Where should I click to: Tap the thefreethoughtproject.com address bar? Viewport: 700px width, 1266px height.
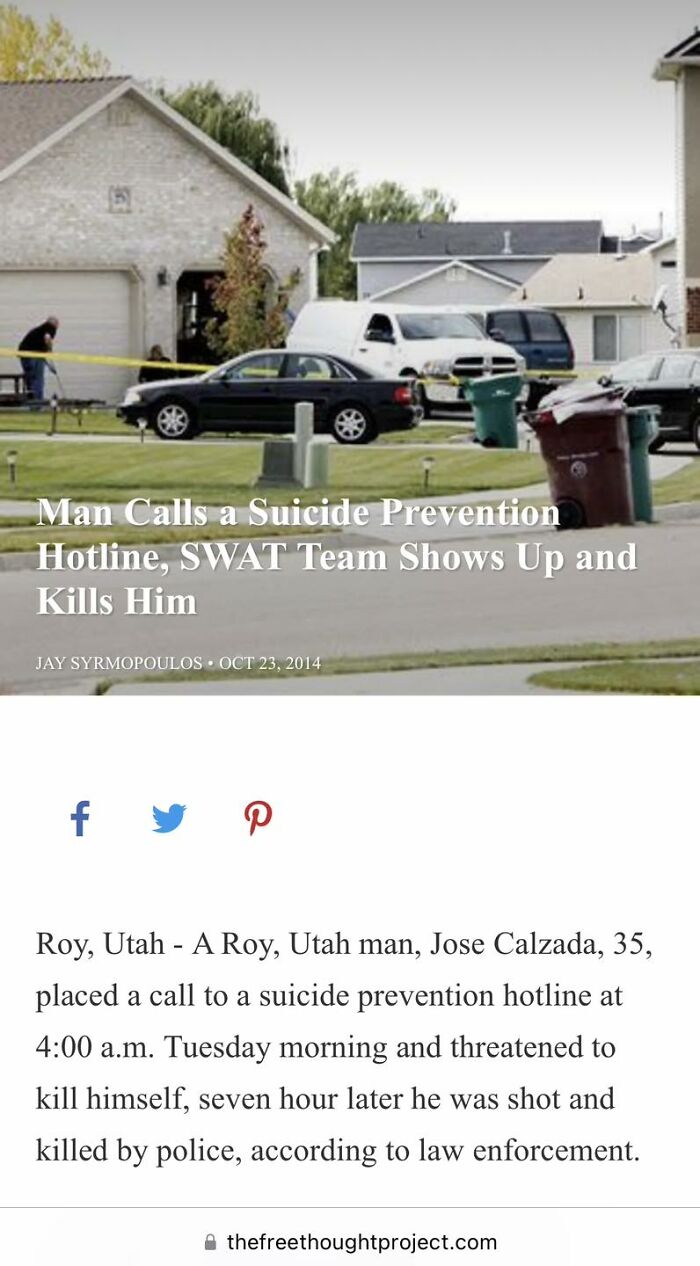[x=350, y=1242]
